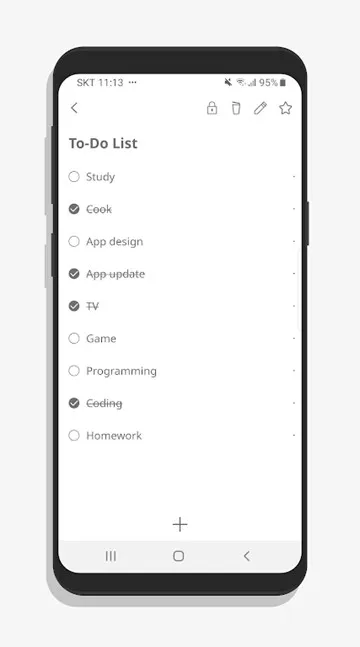Add a new to-do item with plus
Image resolution: width=360 pixels, height=647 pixels.
click(180, 524)
